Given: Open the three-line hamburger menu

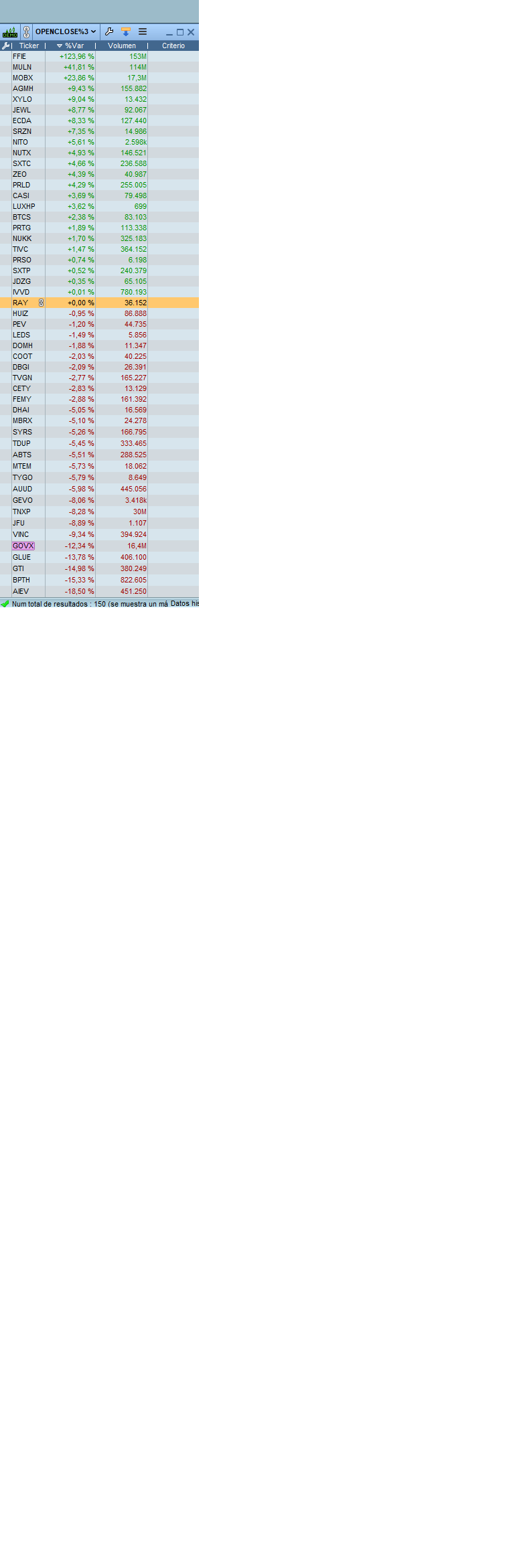Looking at the screenshot, I should tap(143, 31).
